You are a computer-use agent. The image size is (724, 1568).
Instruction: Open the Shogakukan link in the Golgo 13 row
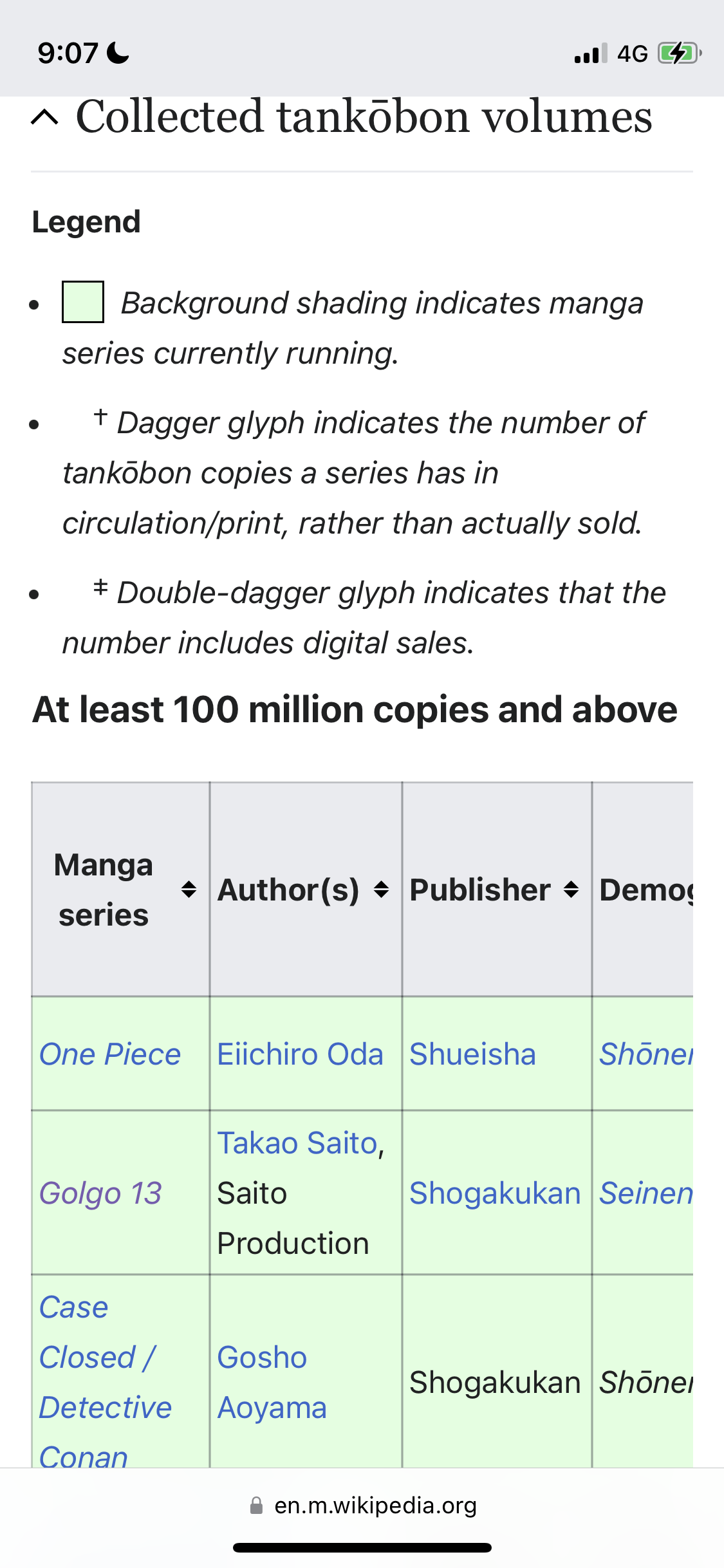[495, 1193]
